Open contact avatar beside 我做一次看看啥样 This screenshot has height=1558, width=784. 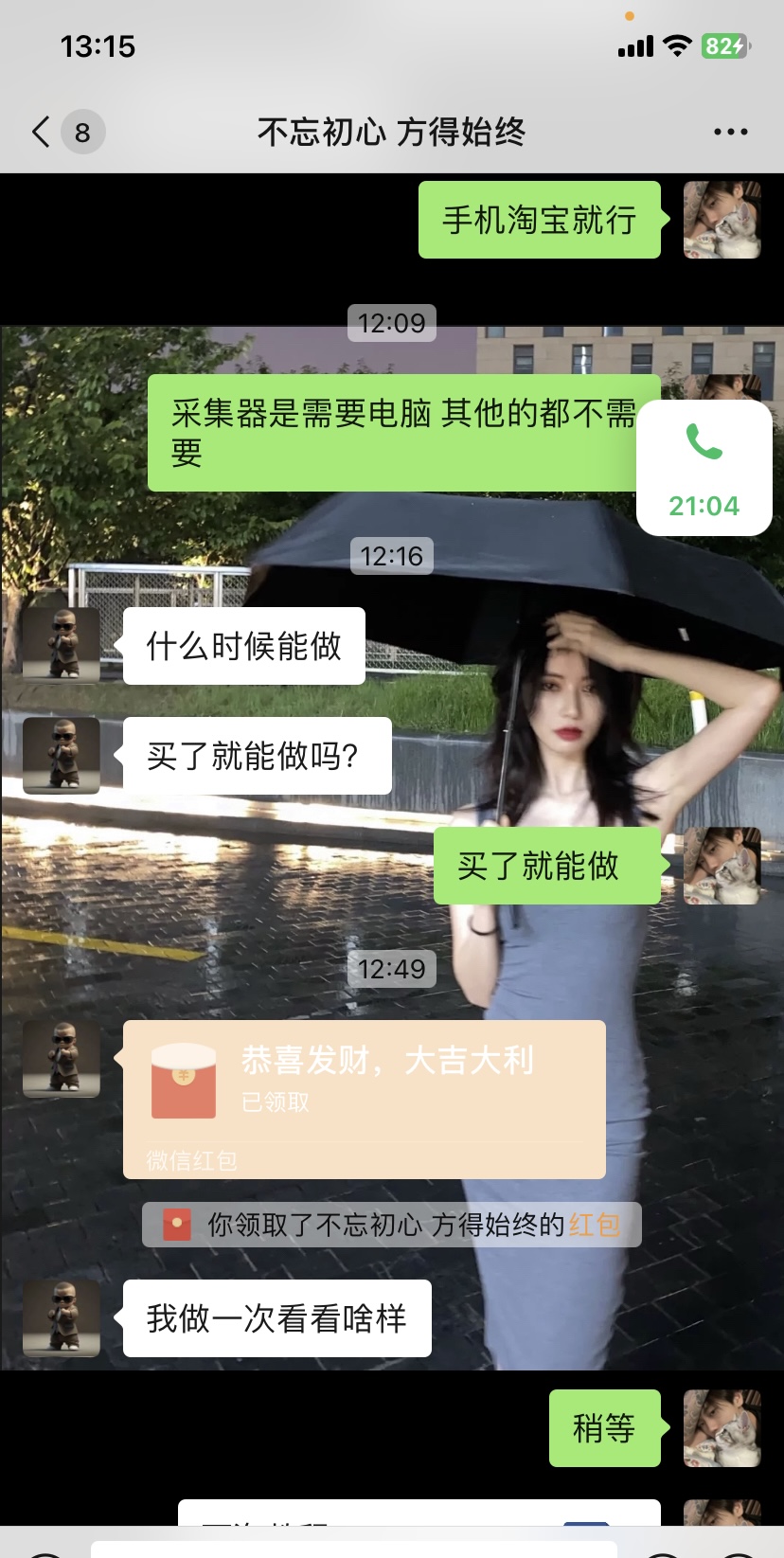62,1317
